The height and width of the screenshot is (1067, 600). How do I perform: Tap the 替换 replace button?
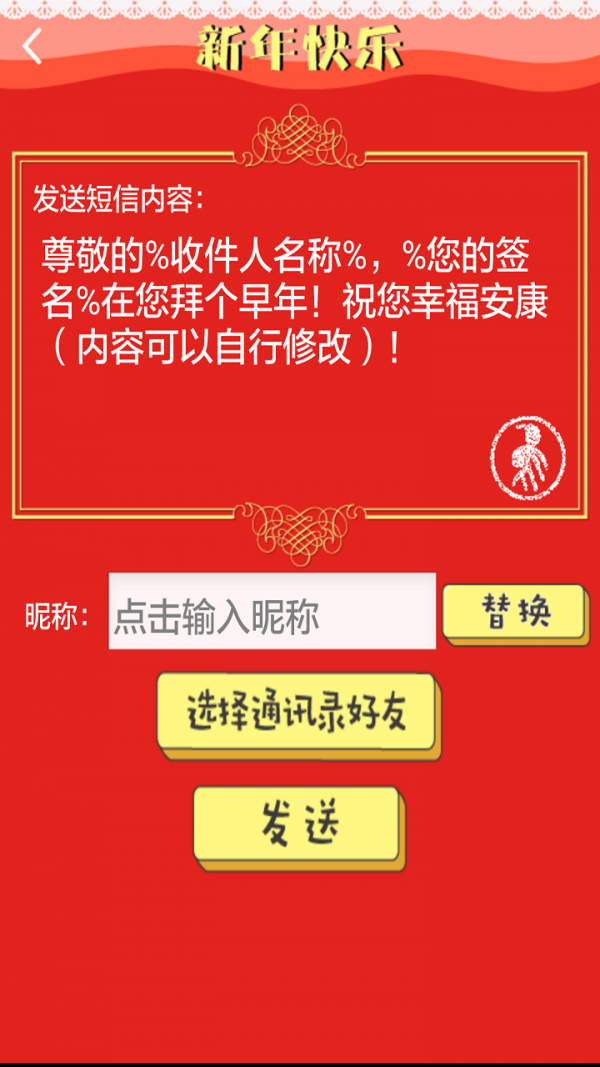coord(513,610)
